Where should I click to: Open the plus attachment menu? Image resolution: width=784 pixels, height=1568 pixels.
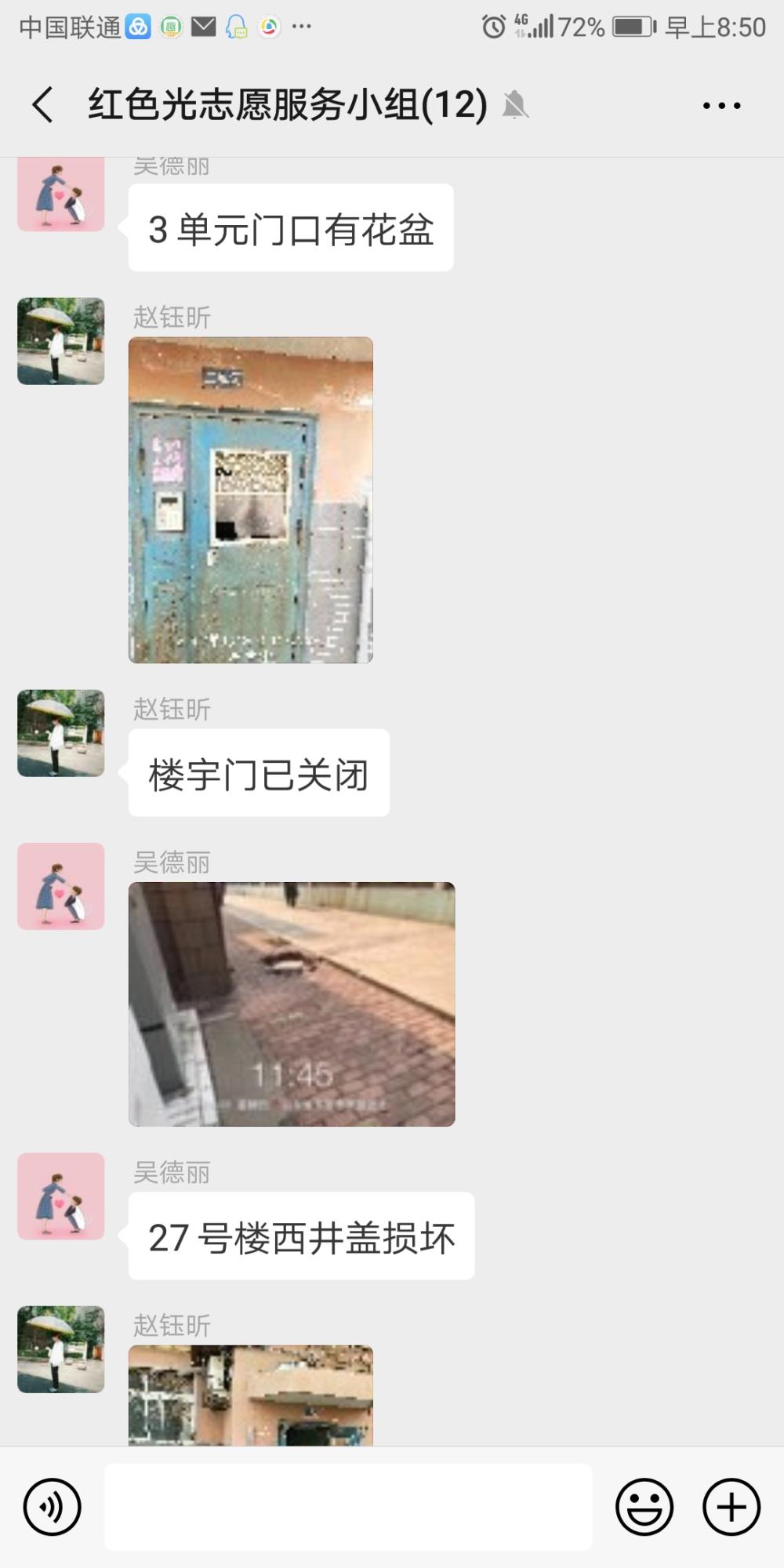click(x=731, y=1506)
